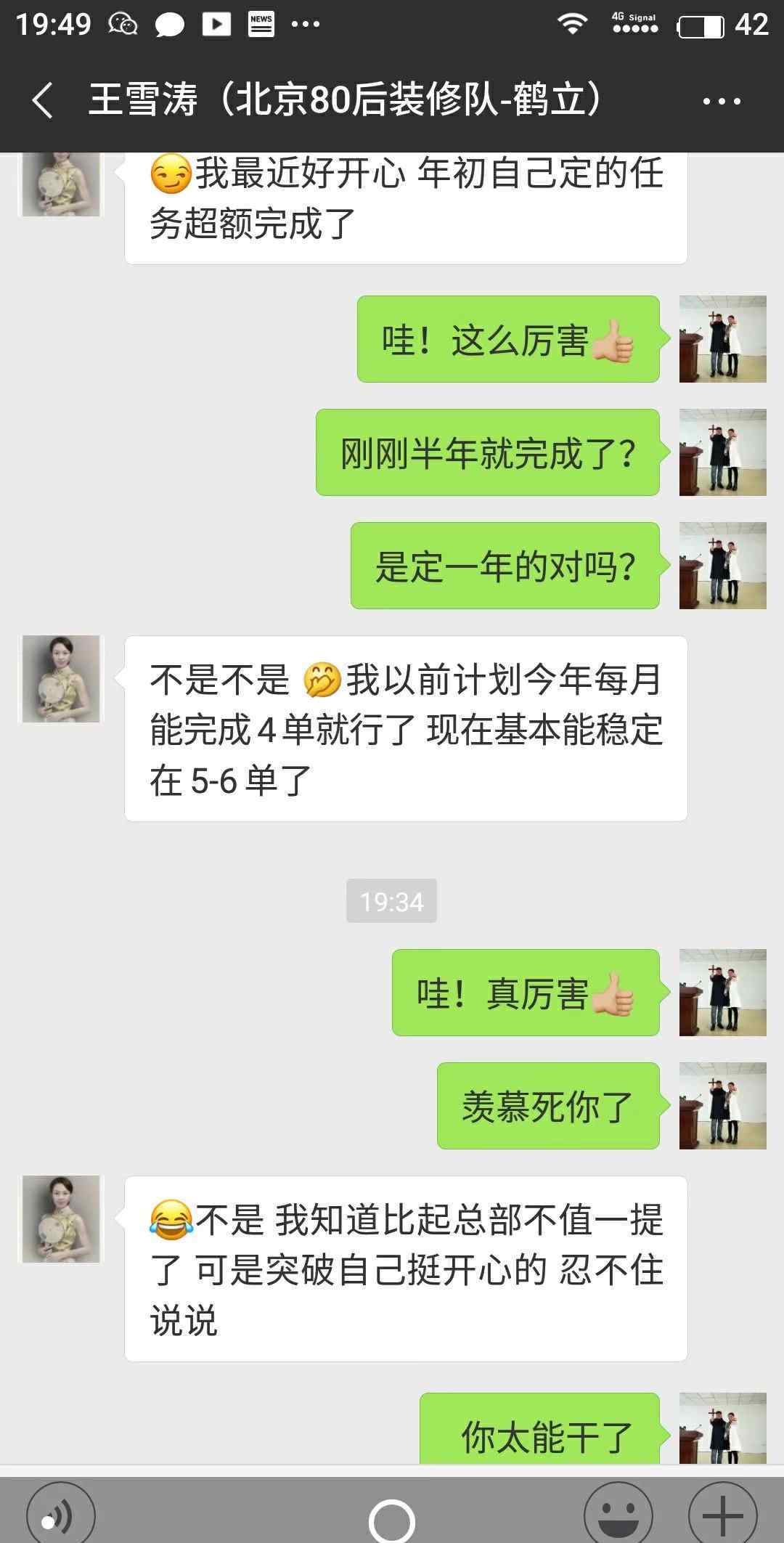Open 王雪涛's avatar beside the 4单 message

61,679
